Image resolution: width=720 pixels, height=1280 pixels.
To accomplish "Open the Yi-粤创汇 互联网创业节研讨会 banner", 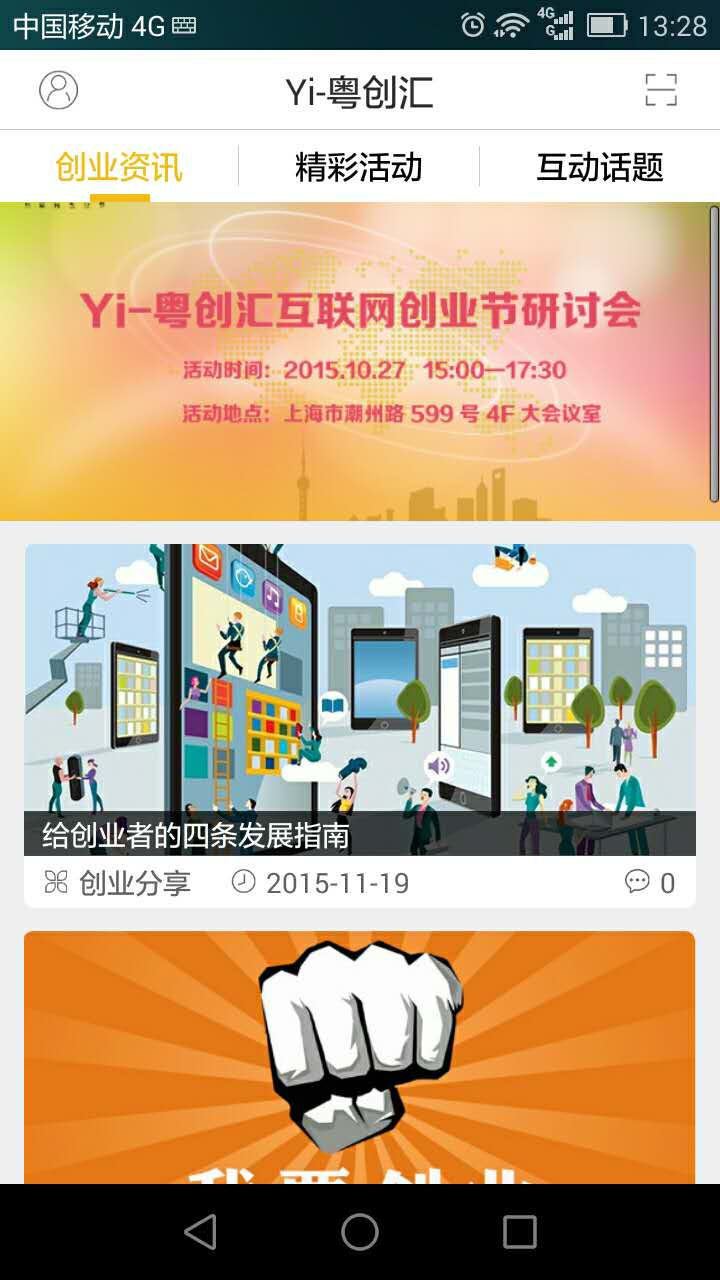I will pyautogui.click(x=359, y=360).
